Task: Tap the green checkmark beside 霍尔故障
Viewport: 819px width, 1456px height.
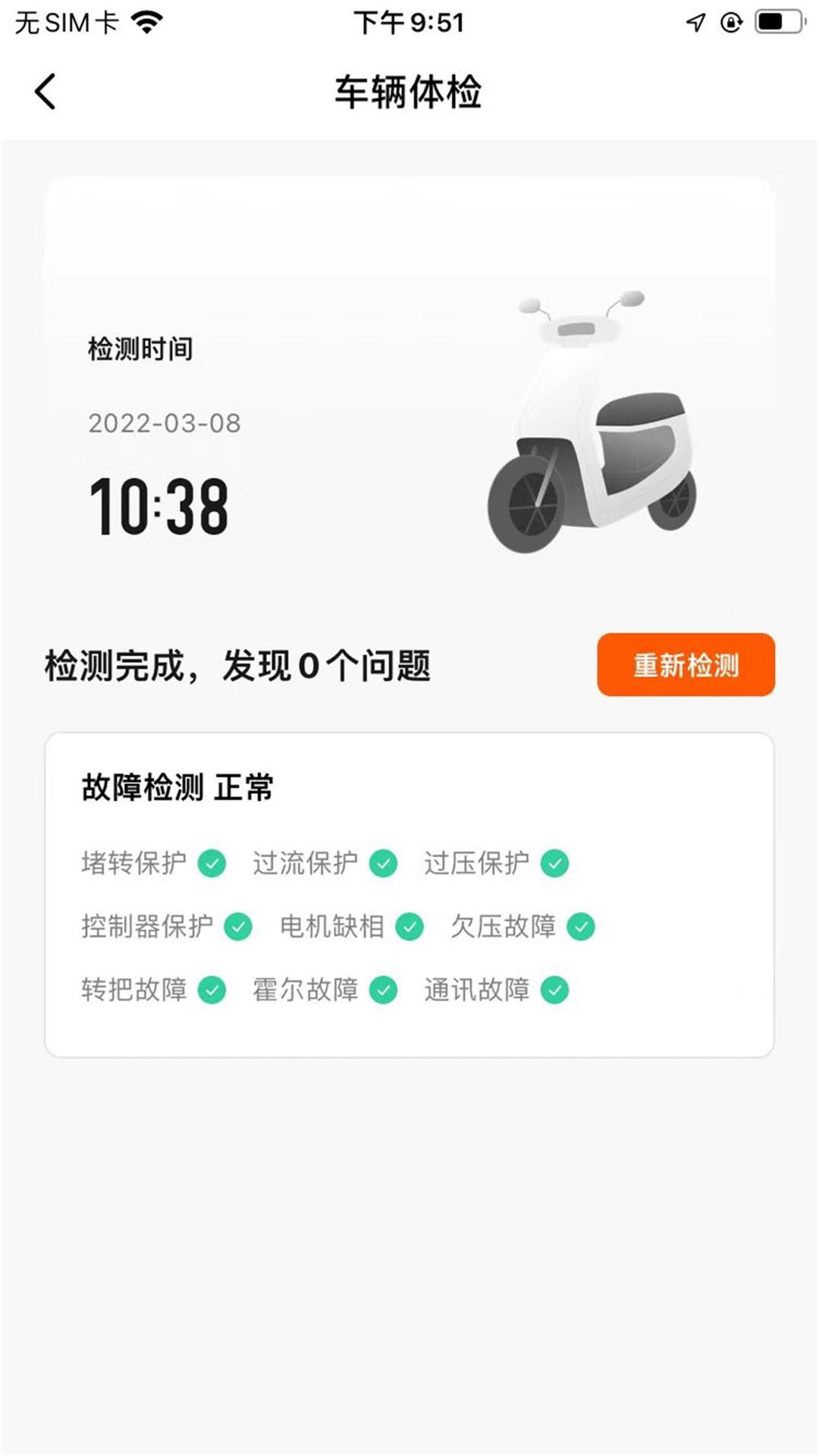Action: (383, 988)
